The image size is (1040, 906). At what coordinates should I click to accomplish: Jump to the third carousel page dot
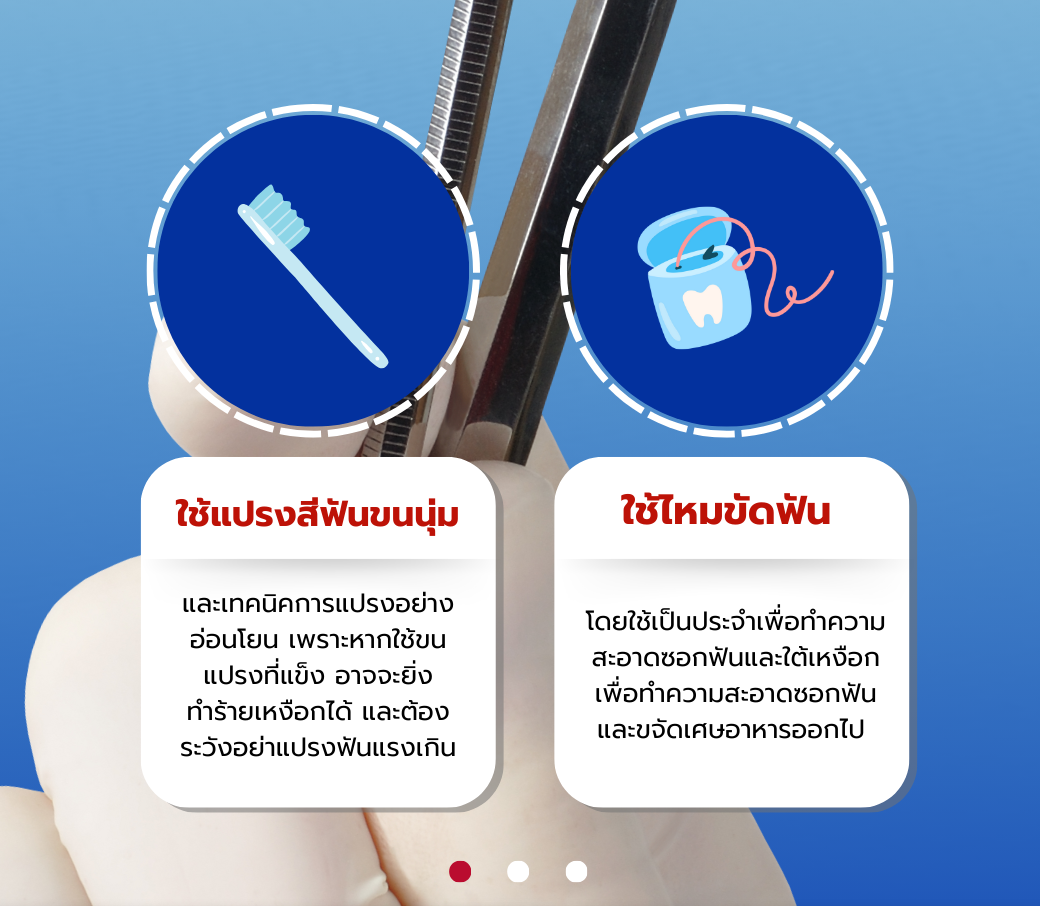(576, 871)
